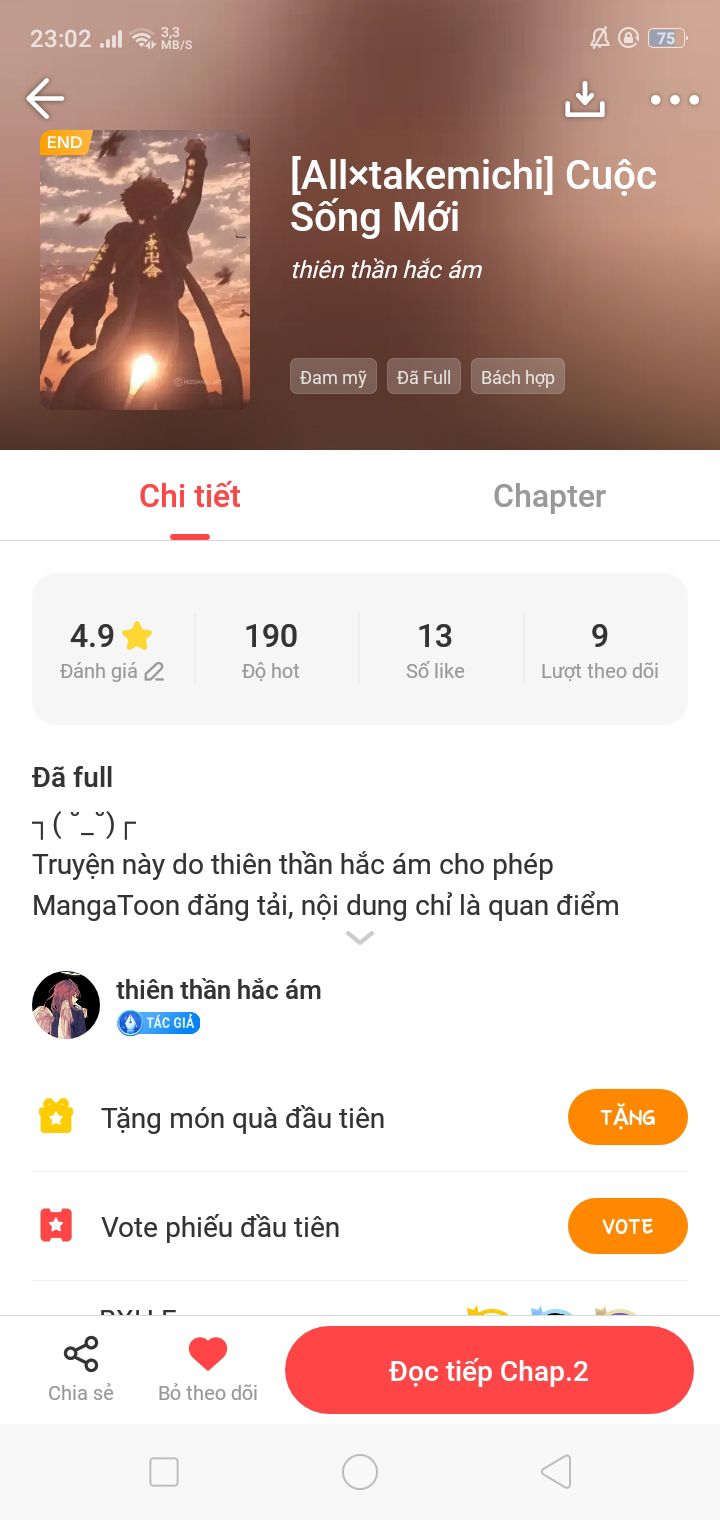Open the three-dot overflow menu
Image resolution: width=720 pixels, height=1520 pixels.
point(675,99)
